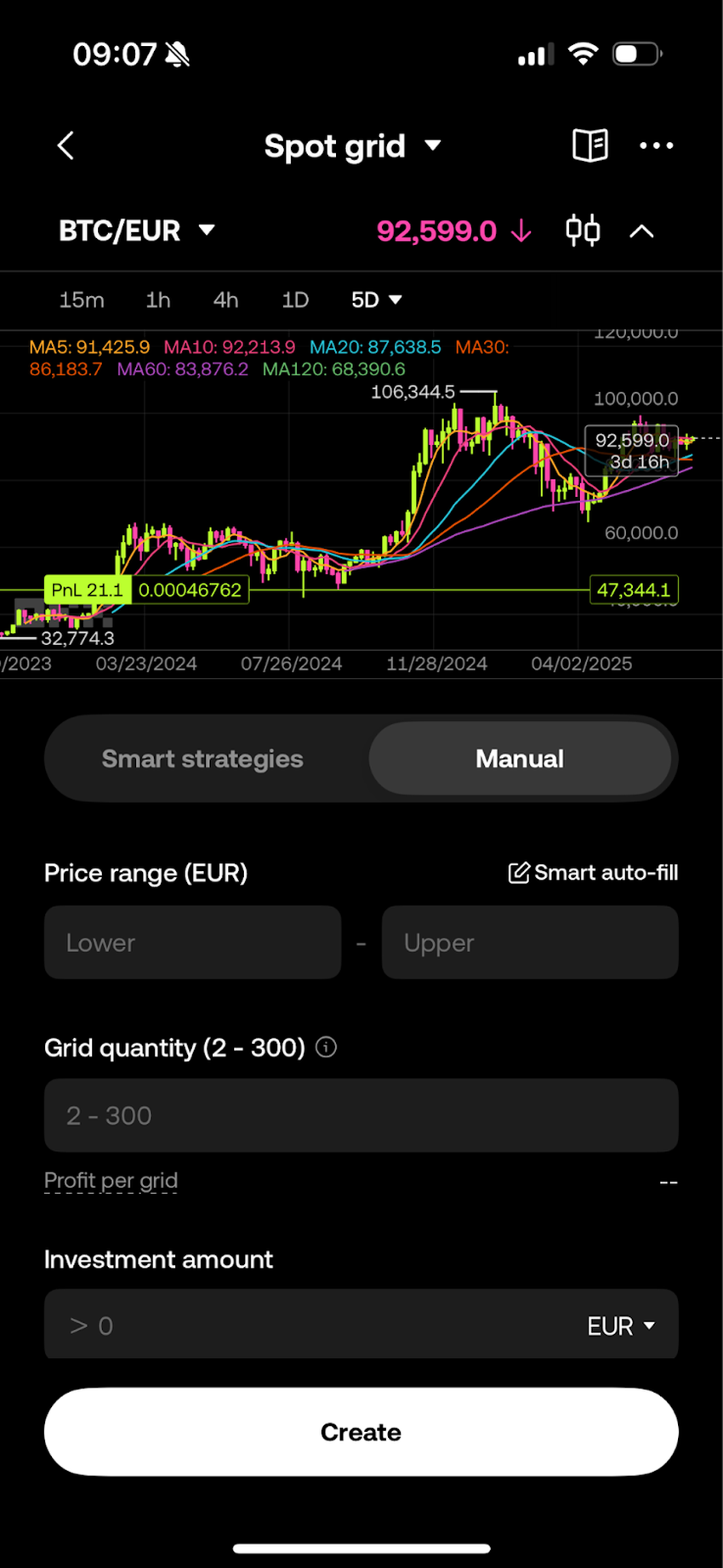Focus the Grid quantity input field
723x1568 pixels.
[x=361, y=1115]
